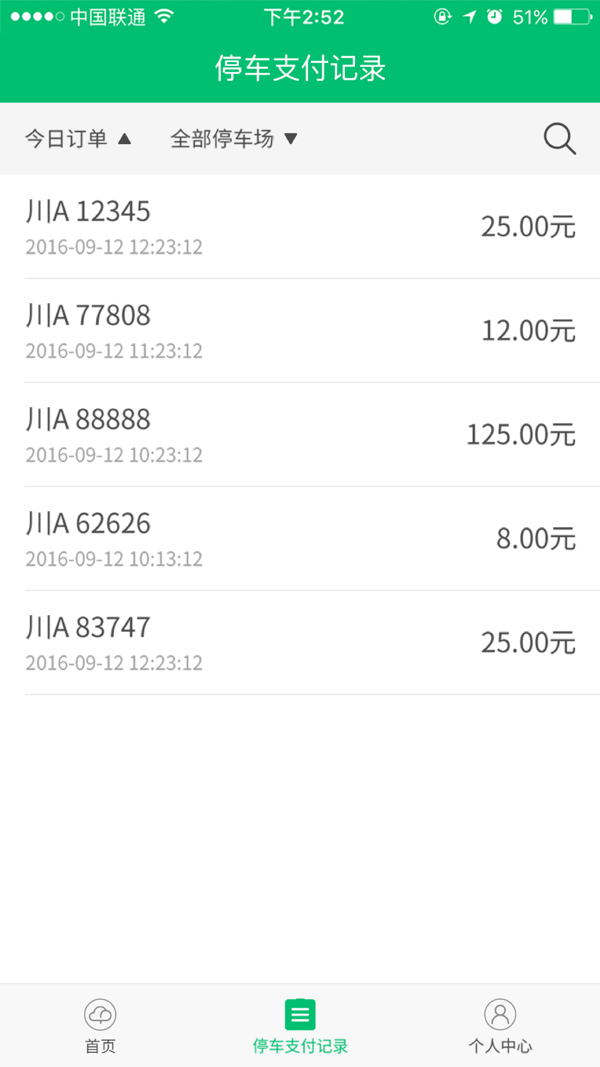The width and height of the screenshot is (600, 1067).
Task: Open the search magnifier icon
Action: (560, 139)
